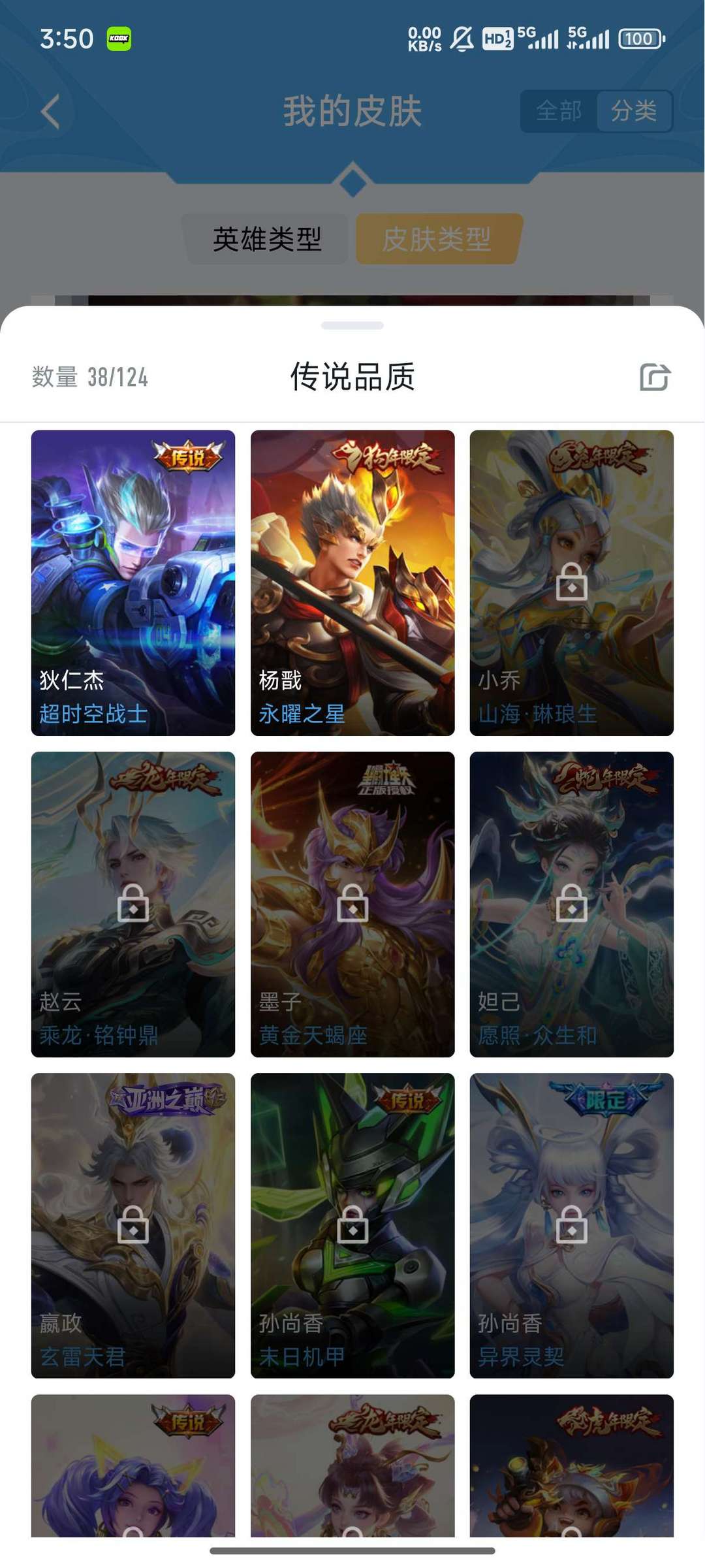Screen dimensions: 705x1568
Task: Switch to the 全部 view
Action: coord(559,111)
